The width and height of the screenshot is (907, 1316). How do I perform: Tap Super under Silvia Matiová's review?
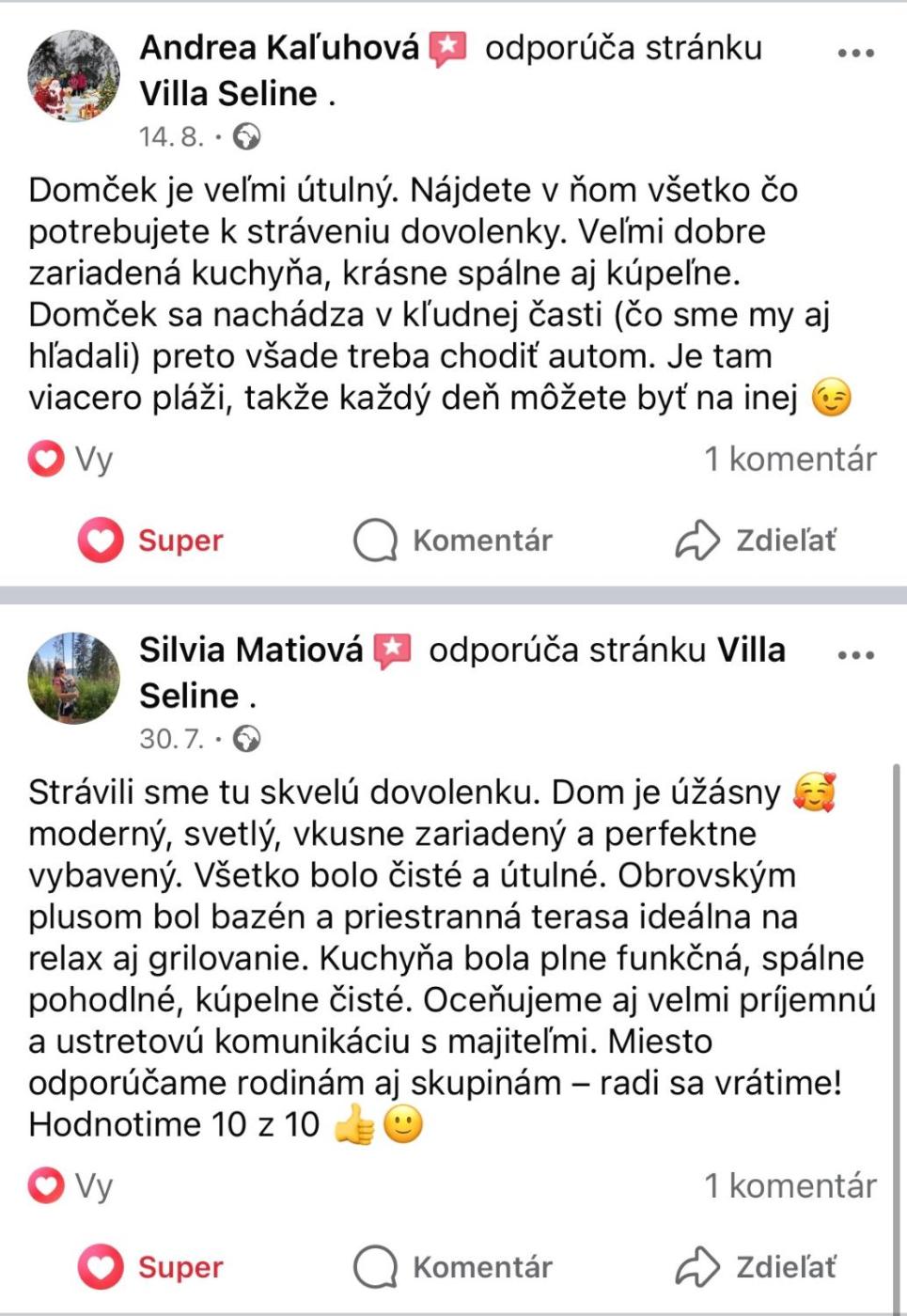pos(150,1267)
